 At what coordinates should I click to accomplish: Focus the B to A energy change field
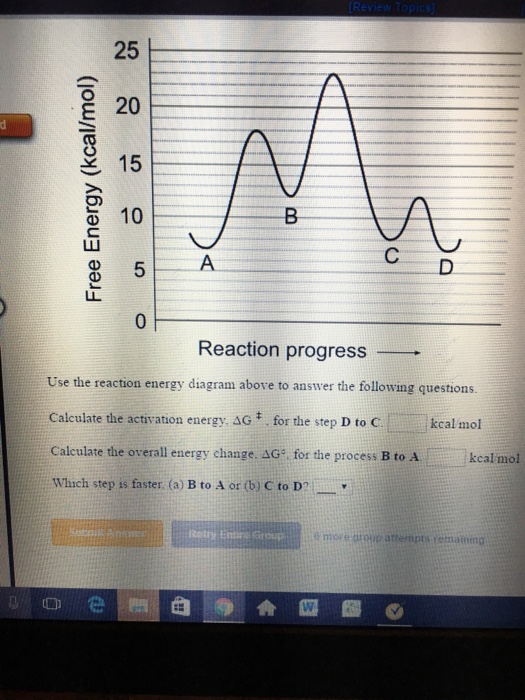click(x=446, y=458)
